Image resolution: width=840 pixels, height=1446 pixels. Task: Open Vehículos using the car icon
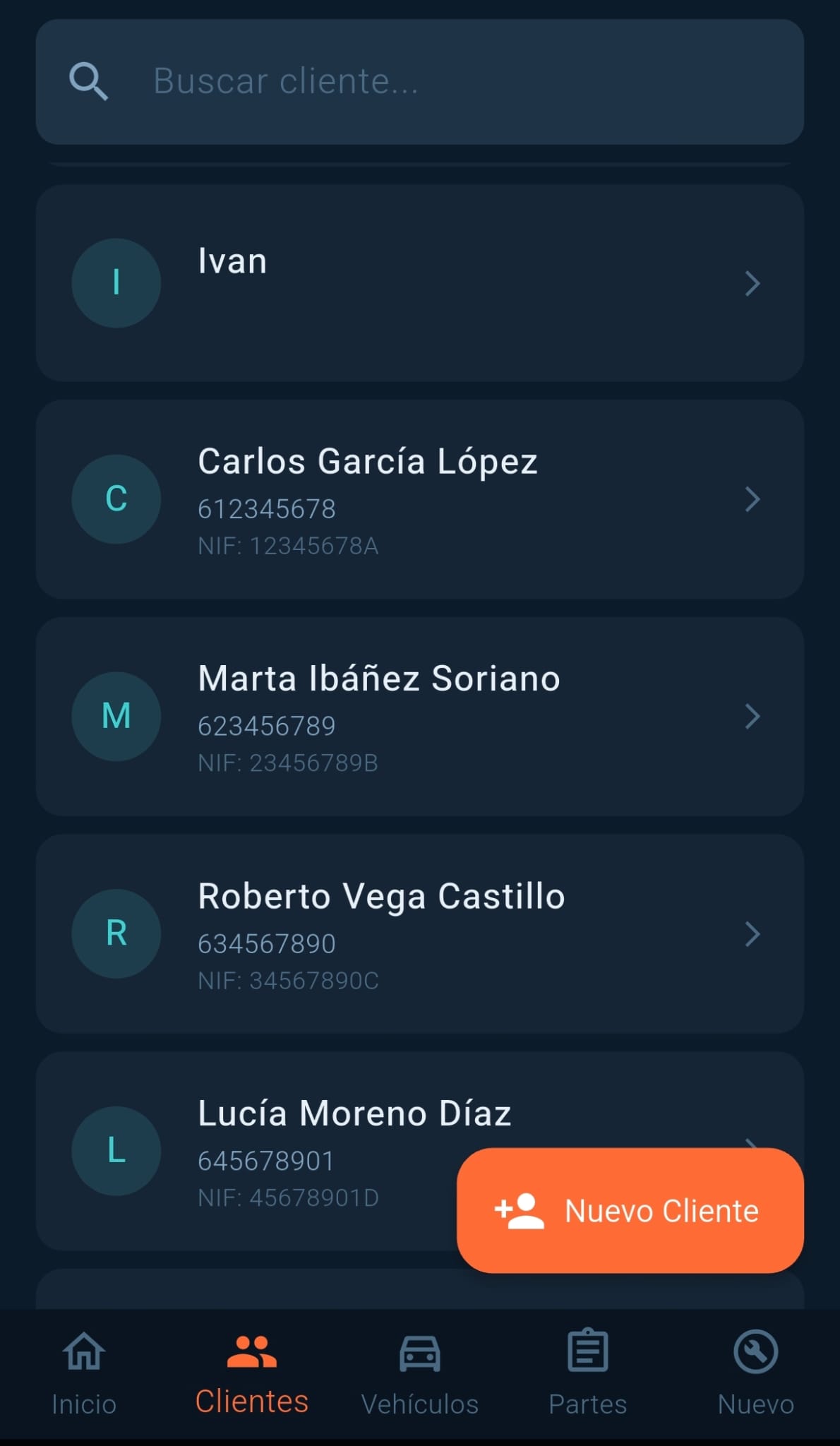(x=420, y=1352)
